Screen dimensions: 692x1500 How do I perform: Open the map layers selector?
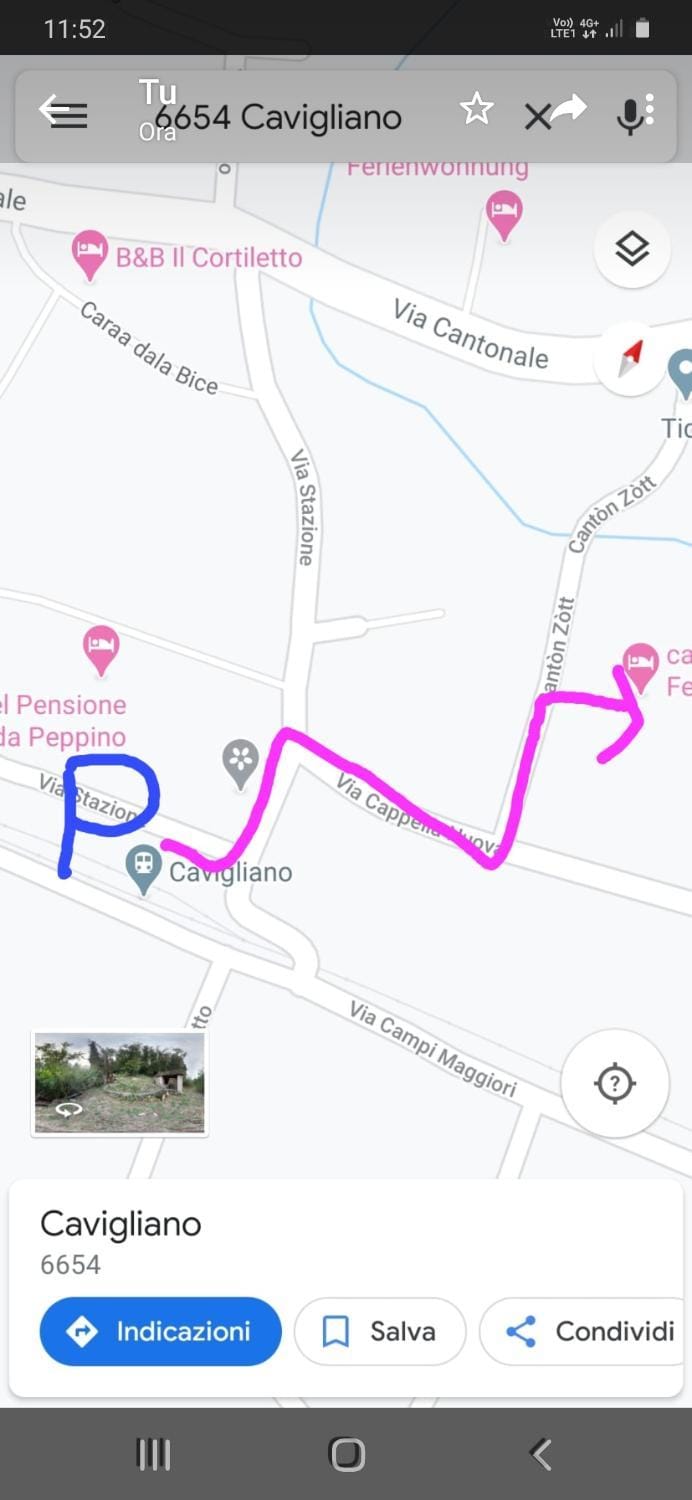(632, 249)
